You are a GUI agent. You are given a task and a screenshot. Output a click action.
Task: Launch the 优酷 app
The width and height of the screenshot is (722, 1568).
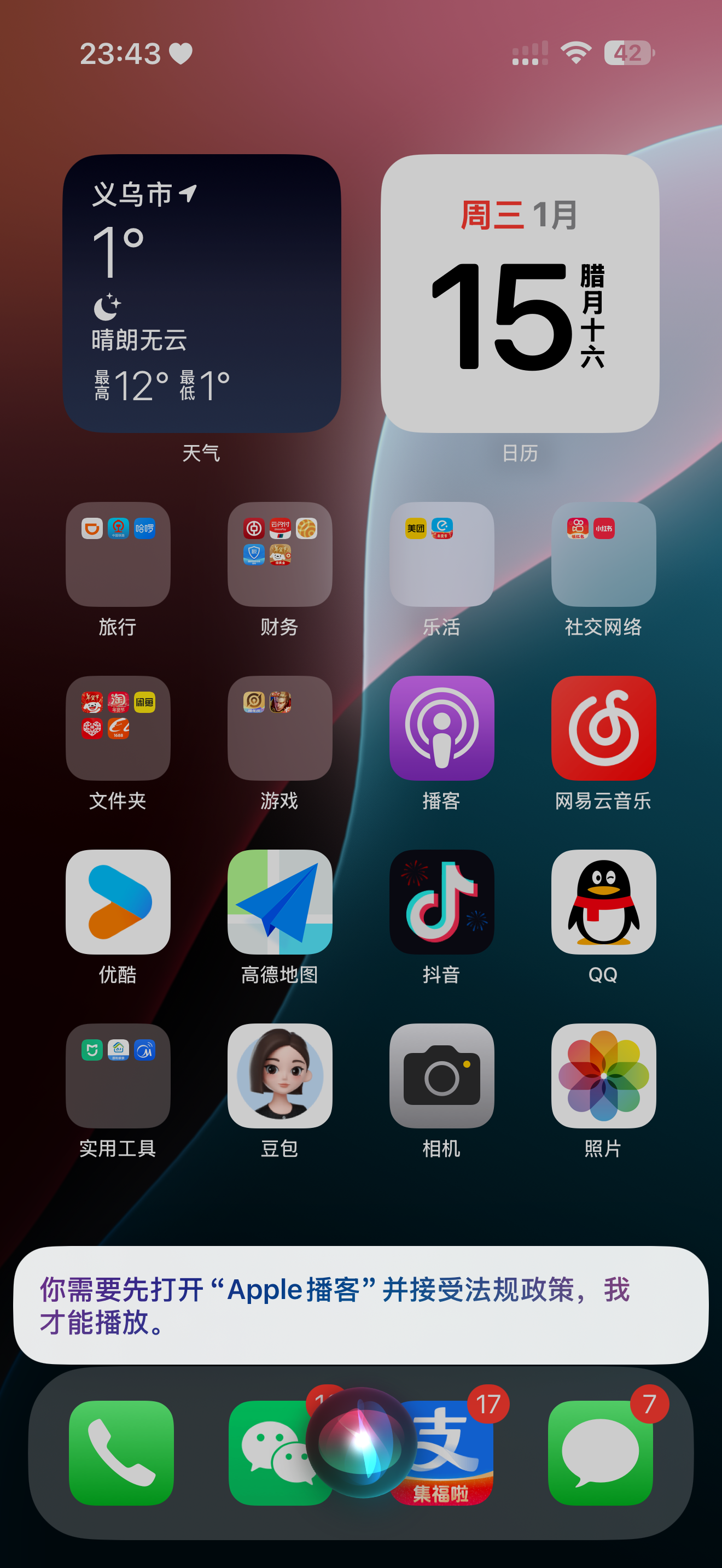118,902
